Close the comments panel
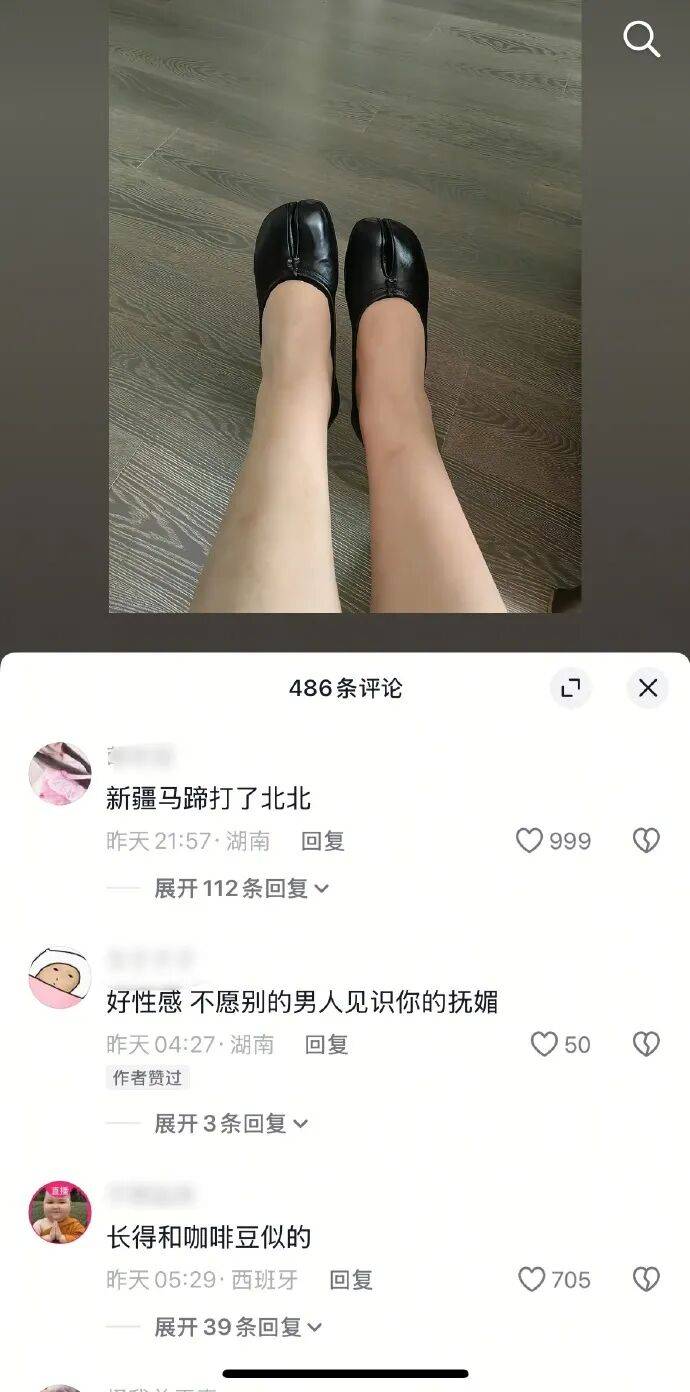 648,688
